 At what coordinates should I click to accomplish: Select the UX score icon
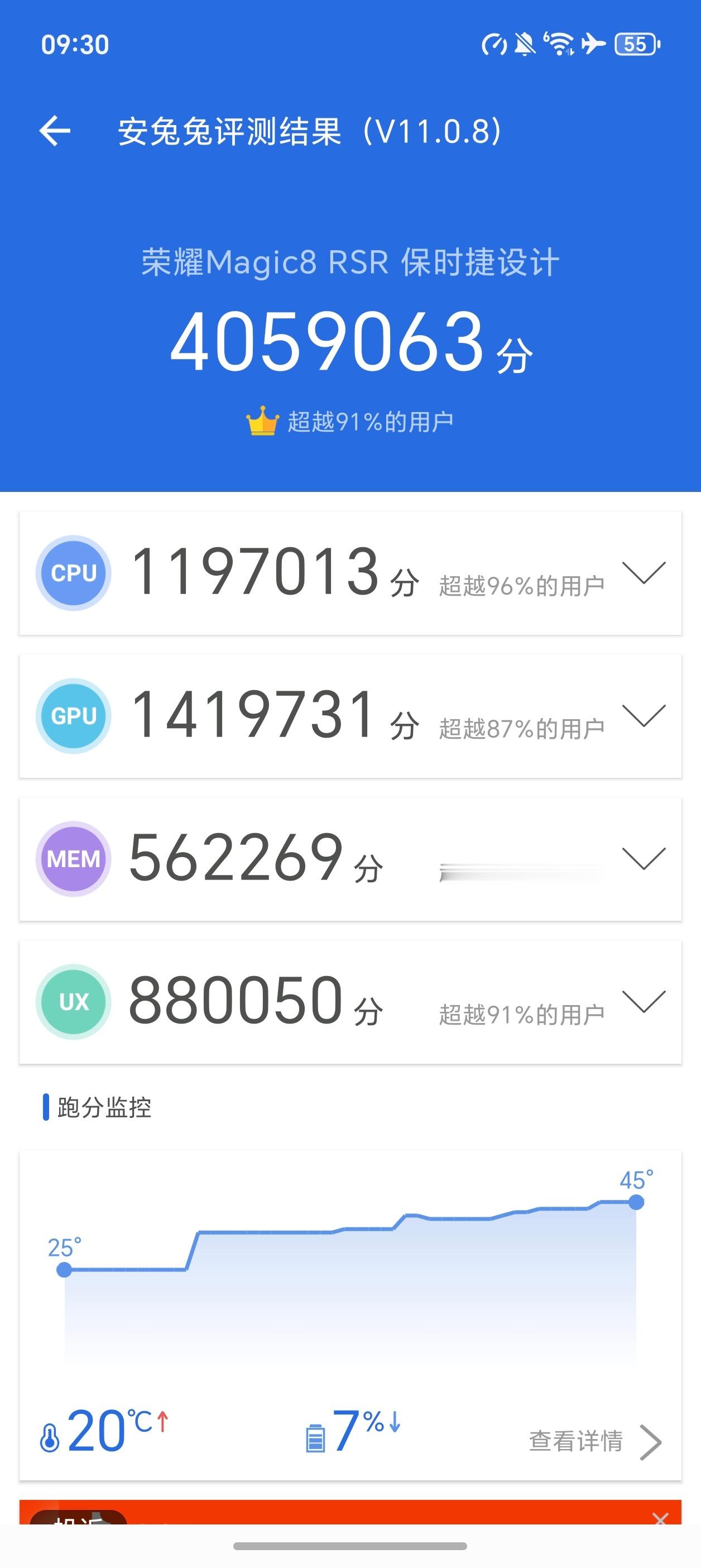point(73,1001)
